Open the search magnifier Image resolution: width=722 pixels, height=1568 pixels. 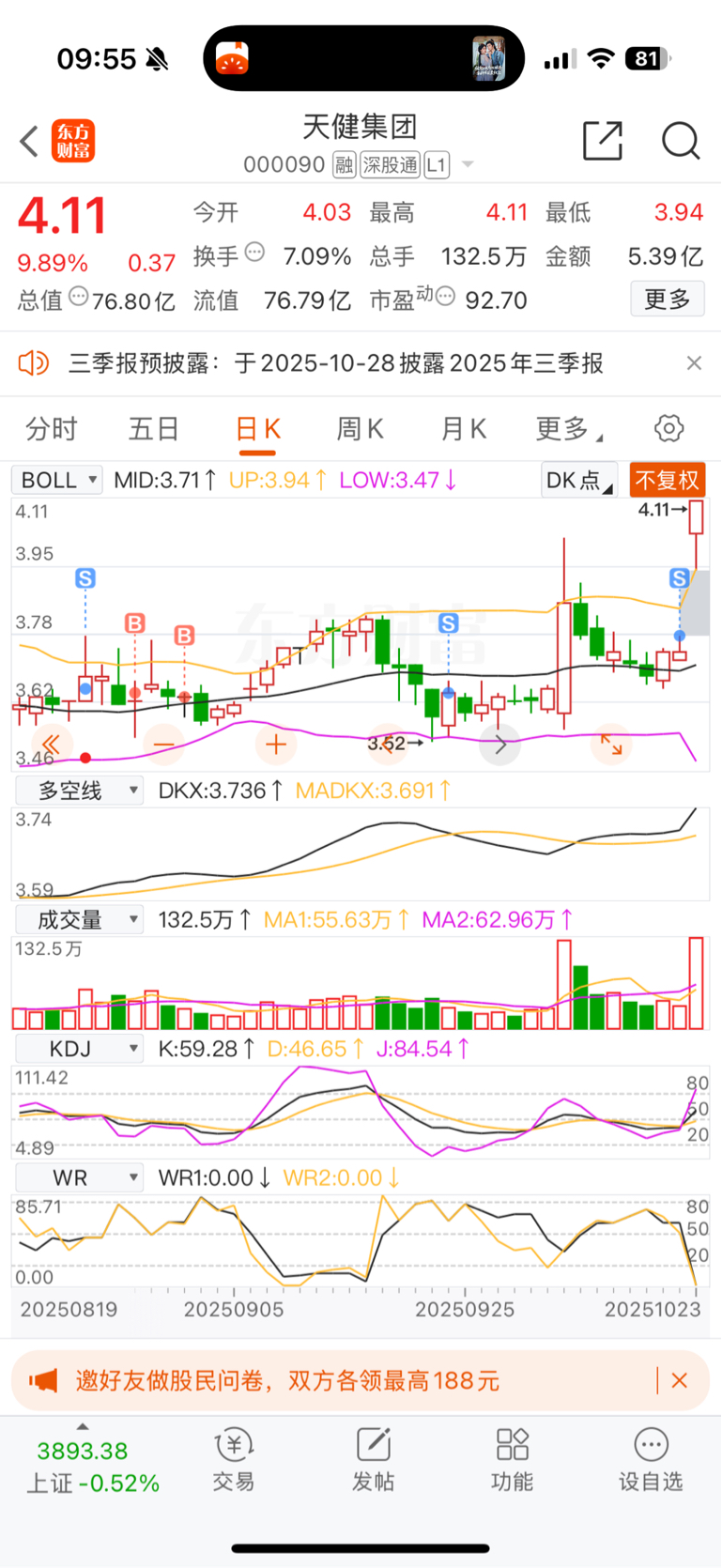pos(681,142)
